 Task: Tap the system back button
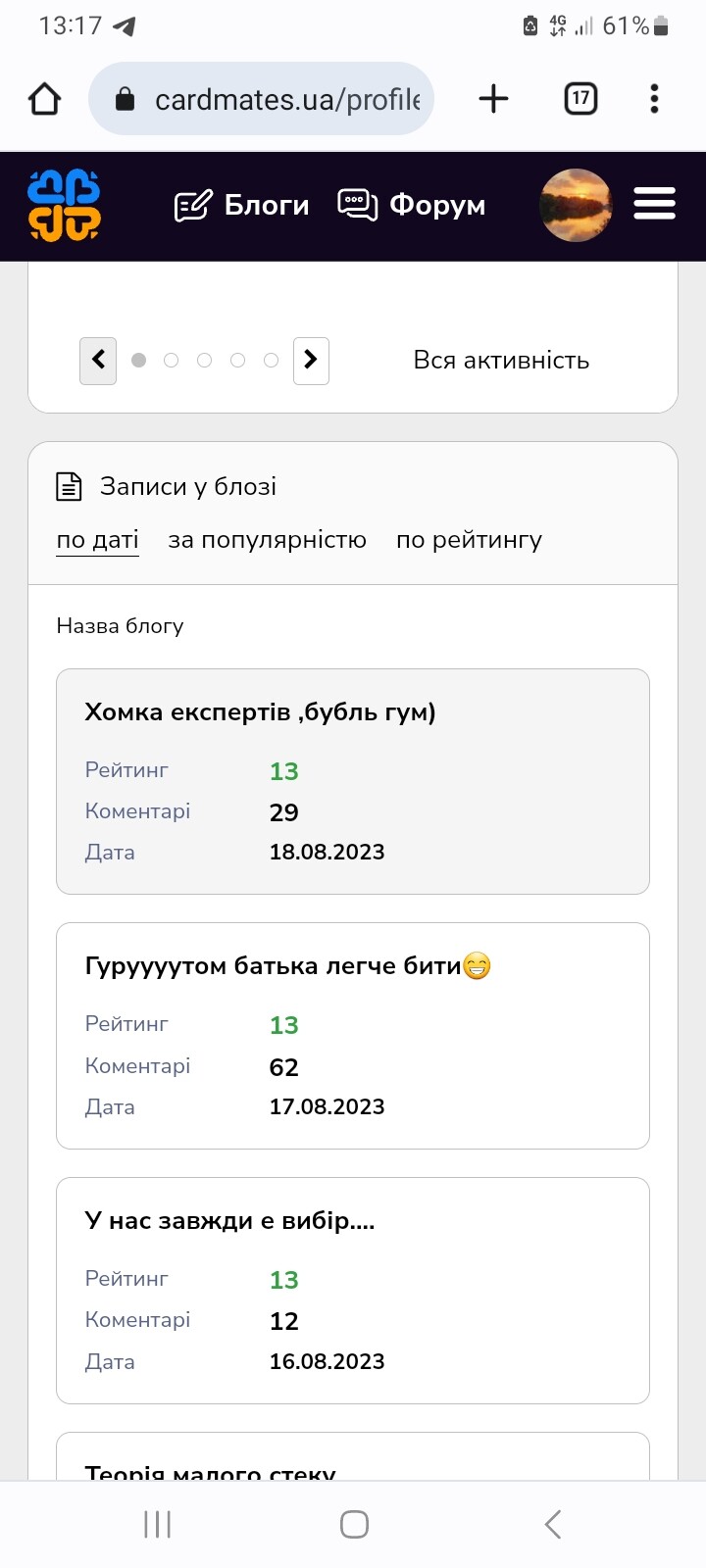pyautogui.click(x=553, y=1524)
